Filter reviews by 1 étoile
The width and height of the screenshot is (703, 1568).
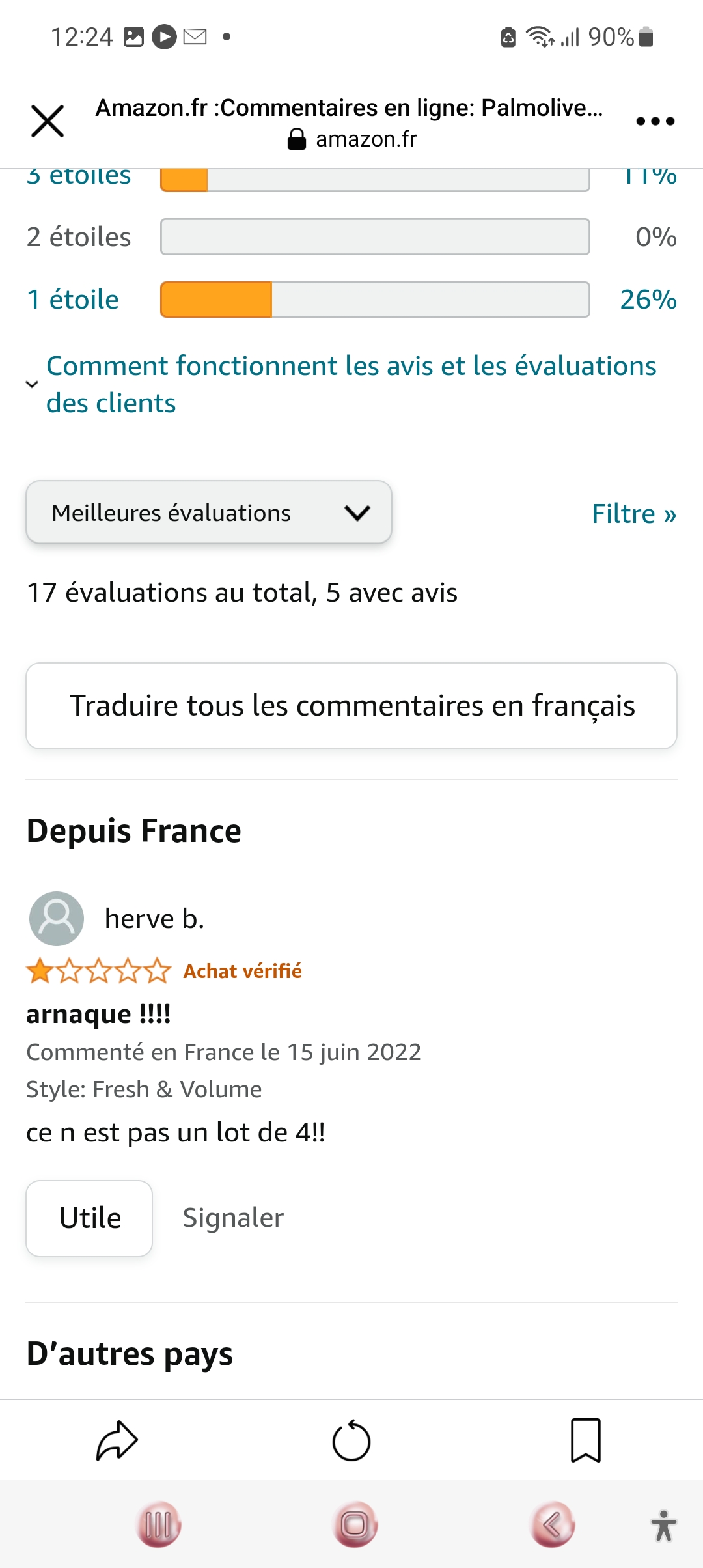tap(73, 300)
